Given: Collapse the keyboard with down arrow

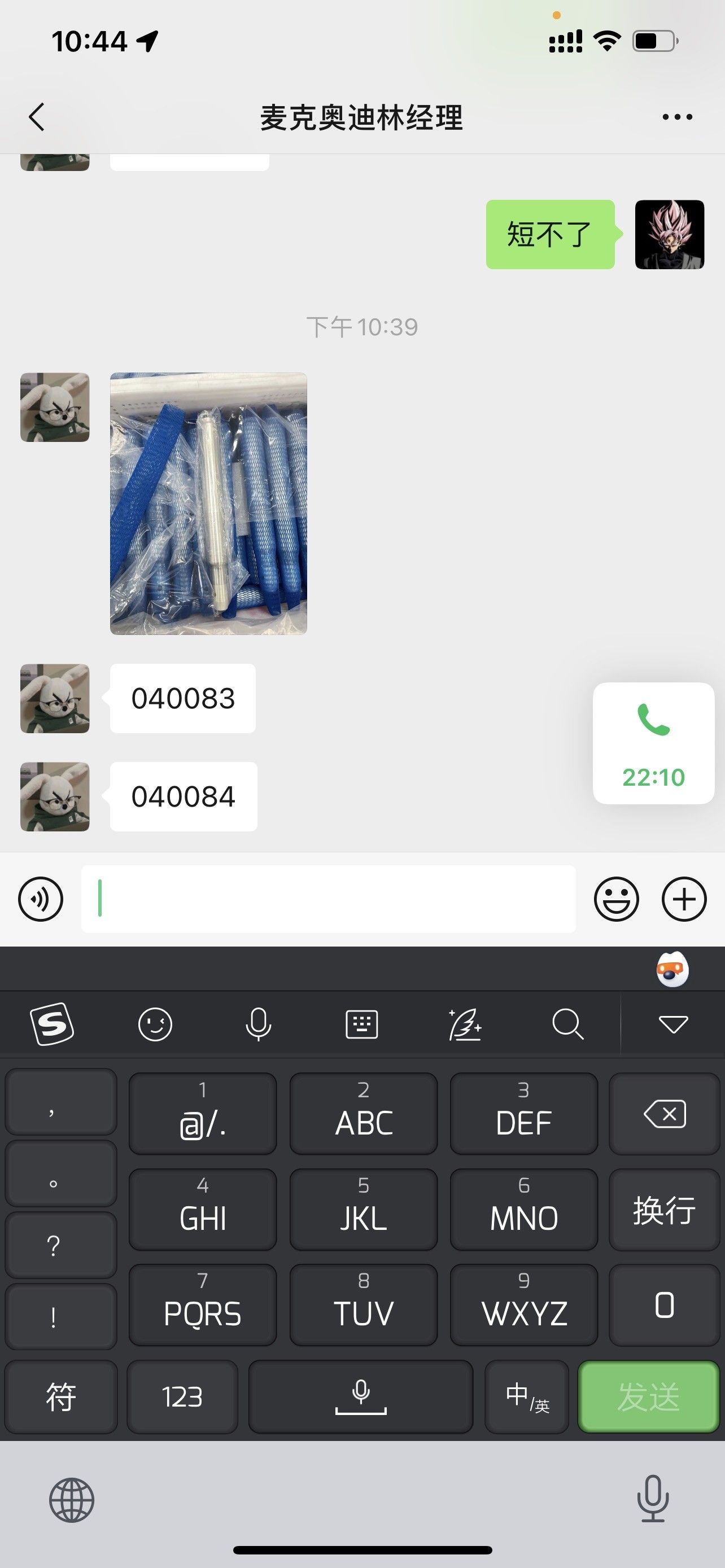Looking at the screenshot, I should click(x=673, y=1024).
